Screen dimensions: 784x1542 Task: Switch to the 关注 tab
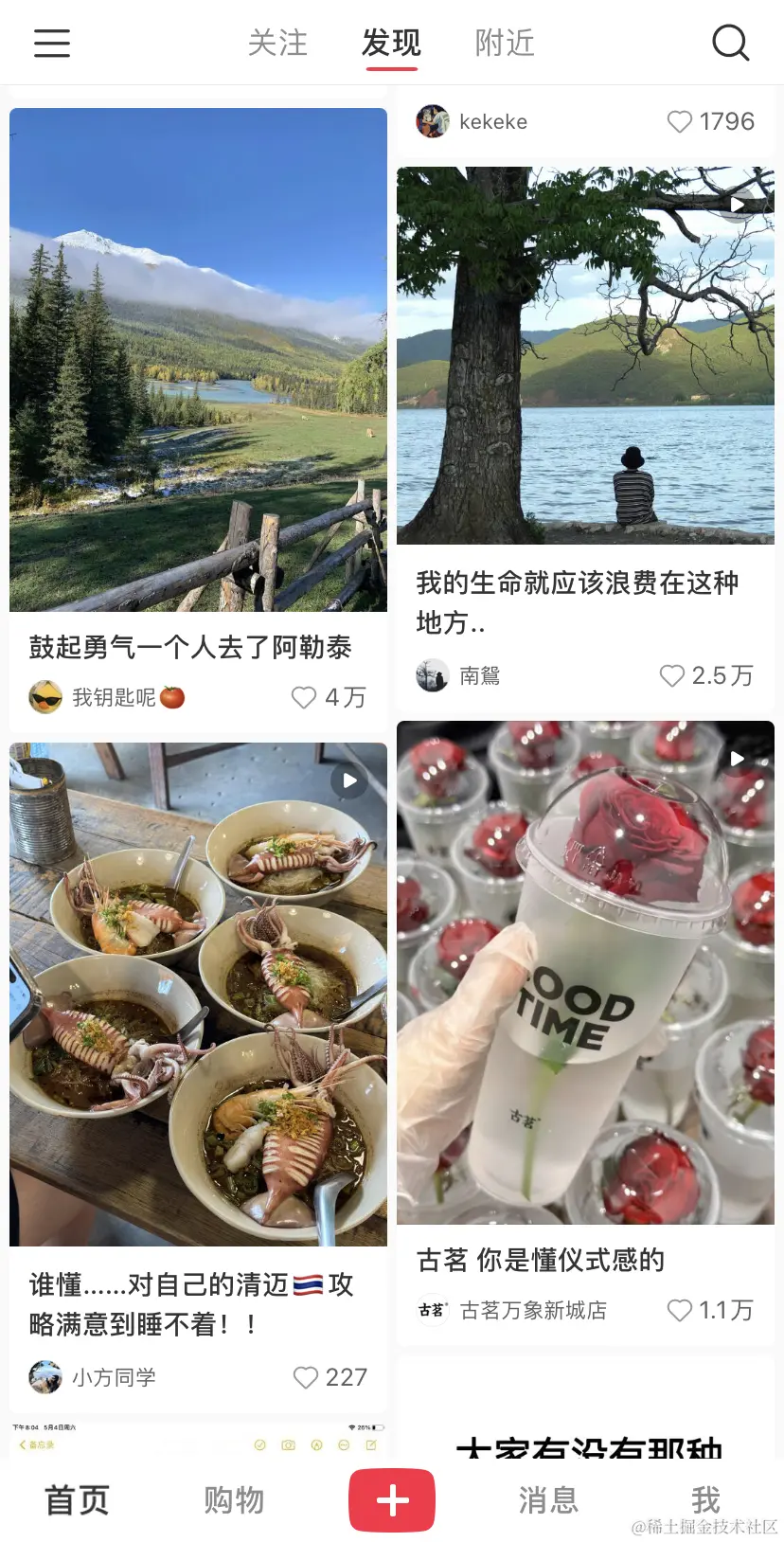tap(277, 43)
